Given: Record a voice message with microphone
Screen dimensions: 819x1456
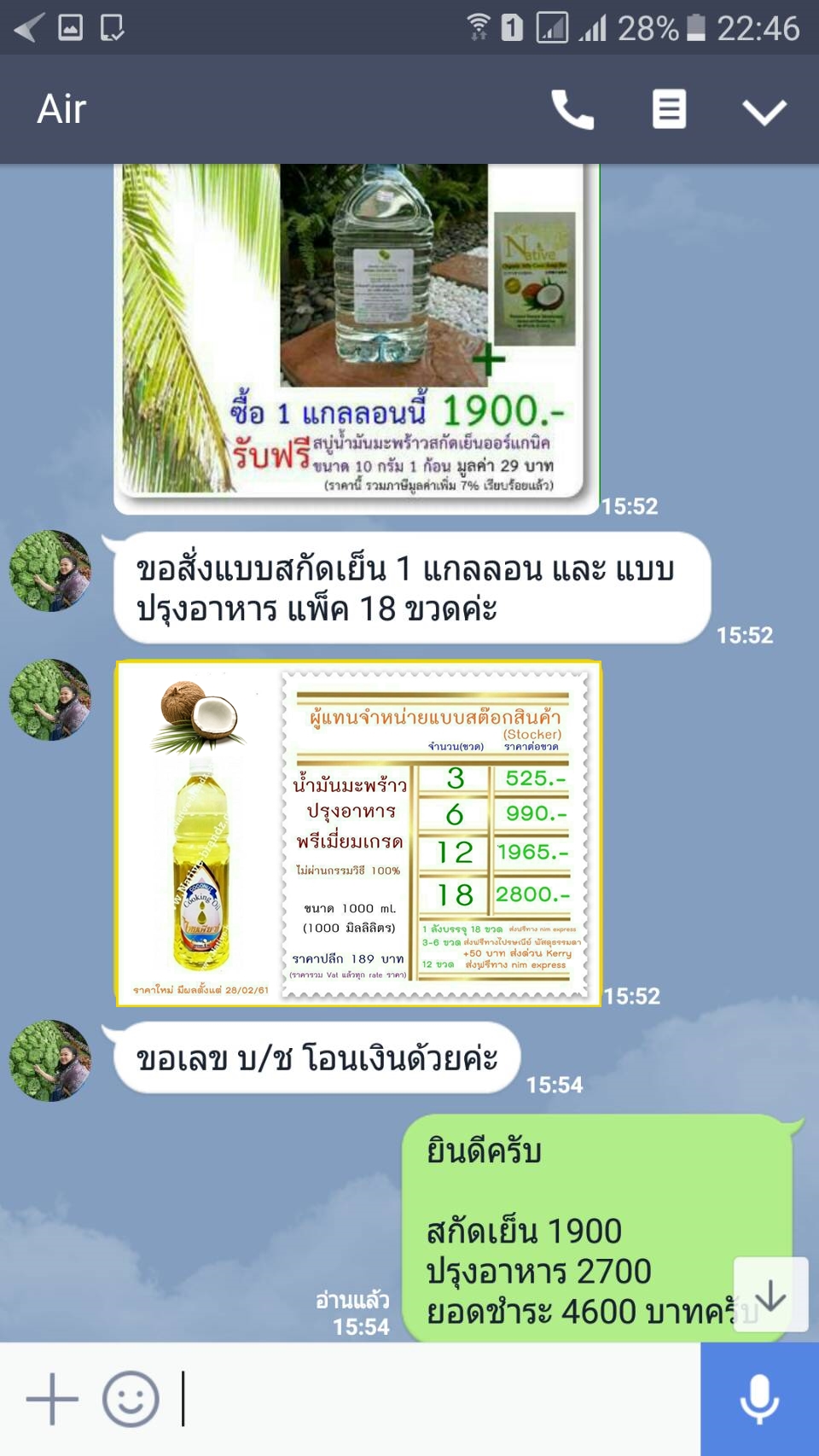Looking at the screenshot, I should (x=759, y=1399).
